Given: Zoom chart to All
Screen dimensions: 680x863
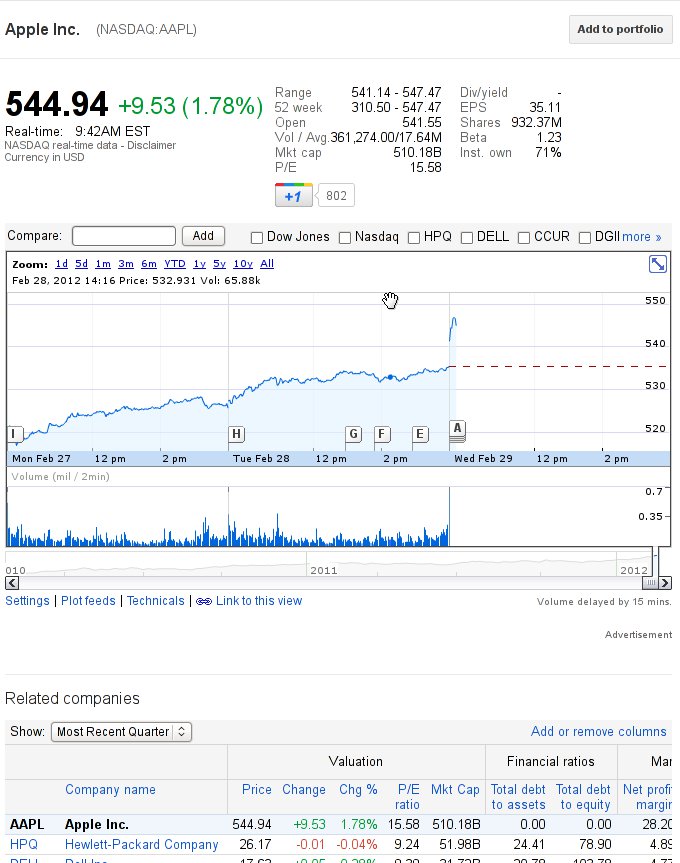Looking at the screenshot, I should click(x=267, y=264).
